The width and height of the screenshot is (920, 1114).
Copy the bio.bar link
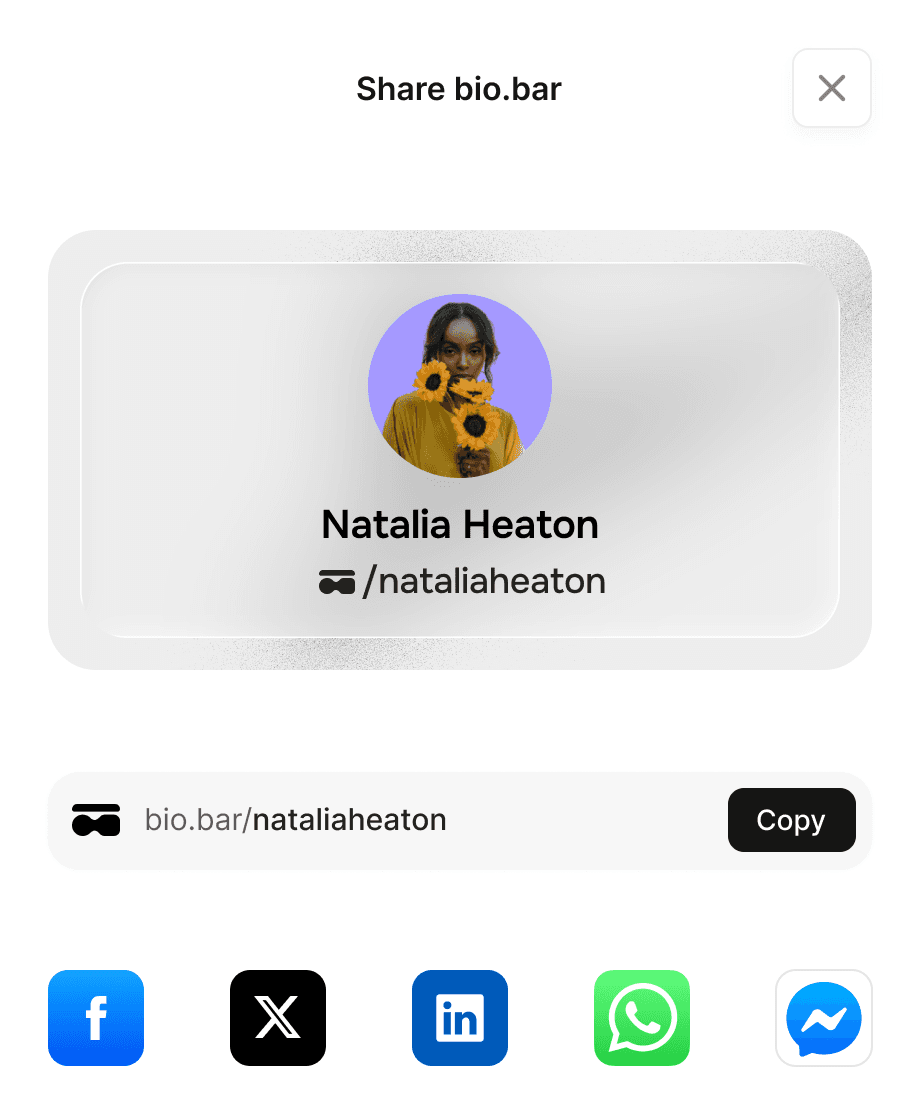(791, 820)
